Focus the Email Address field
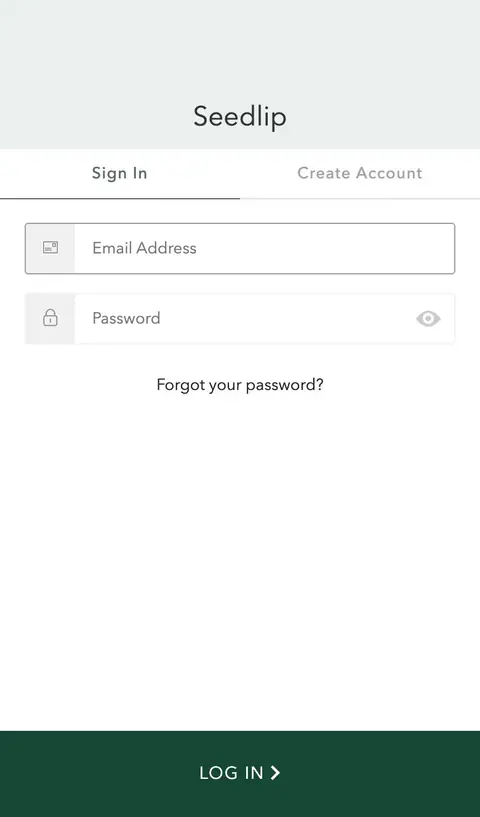The image size is (480, 817). [240, 248]
